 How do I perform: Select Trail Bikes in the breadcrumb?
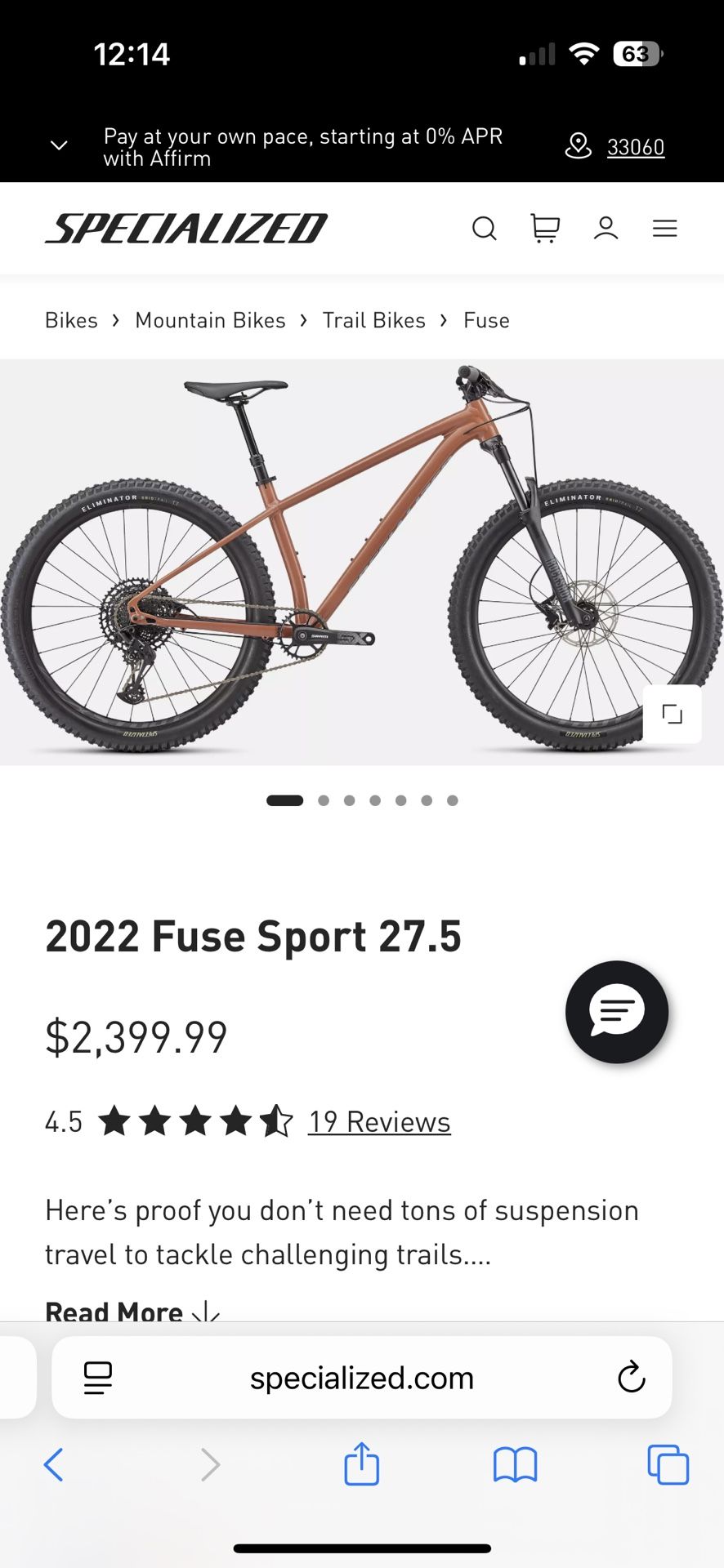pos(374,319)
